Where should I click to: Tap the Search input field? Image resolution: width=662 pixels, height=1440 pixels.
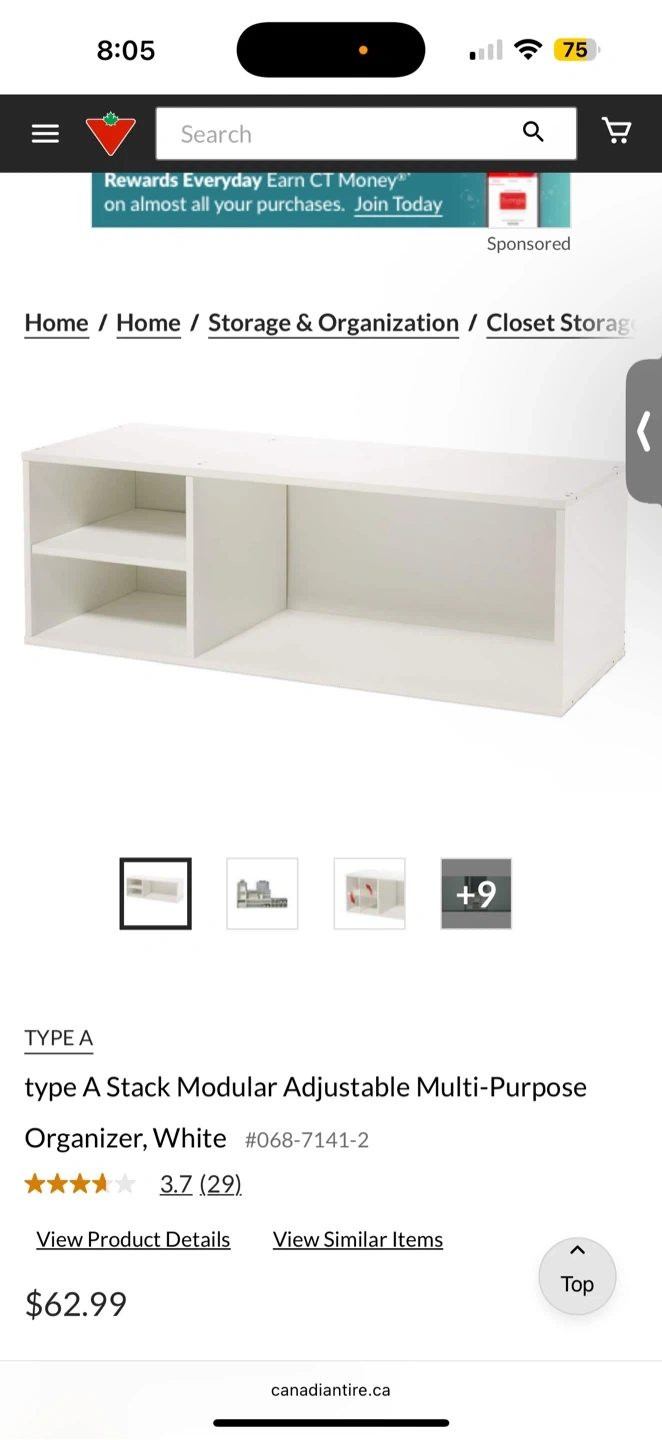tap(340, 134)
